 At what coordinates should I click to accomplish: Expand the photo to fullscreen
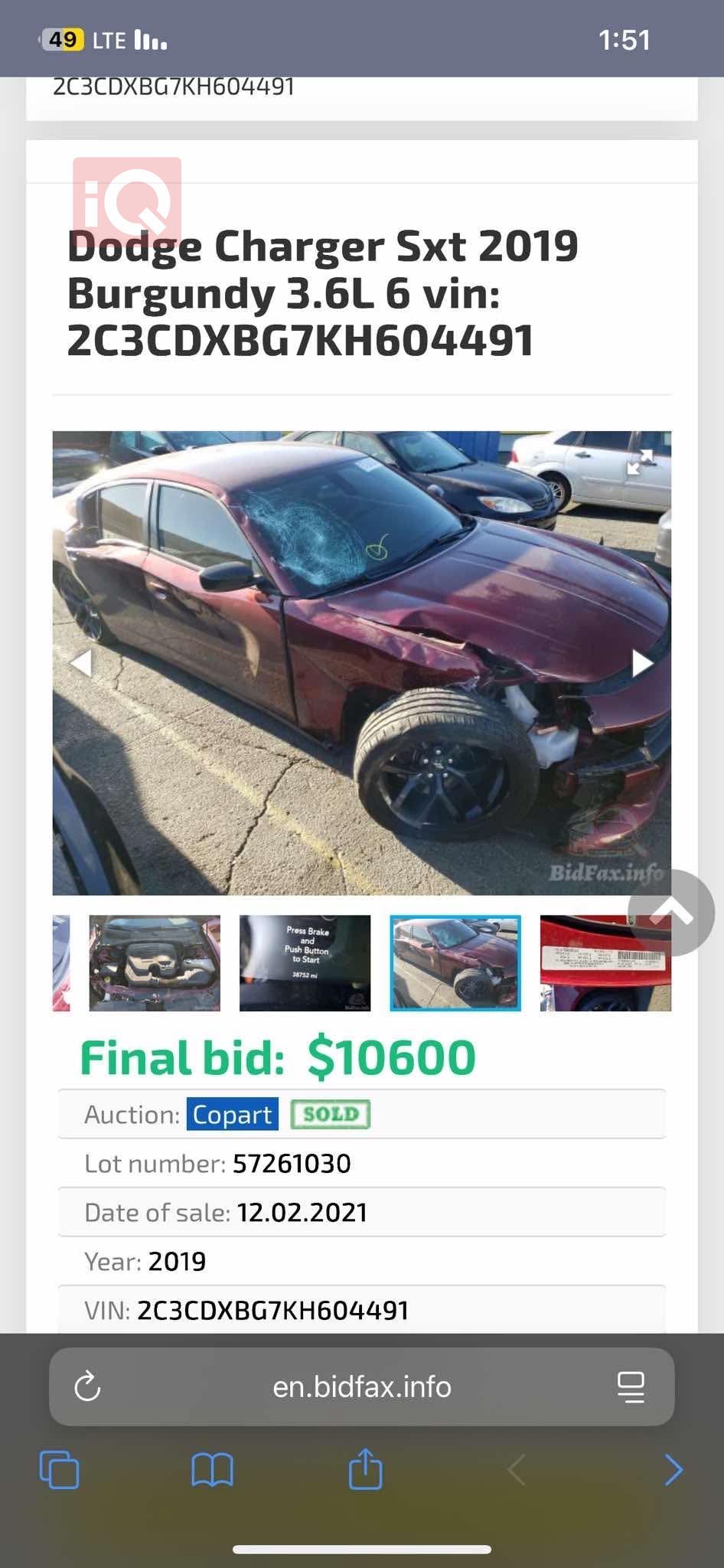click(640, 462)
